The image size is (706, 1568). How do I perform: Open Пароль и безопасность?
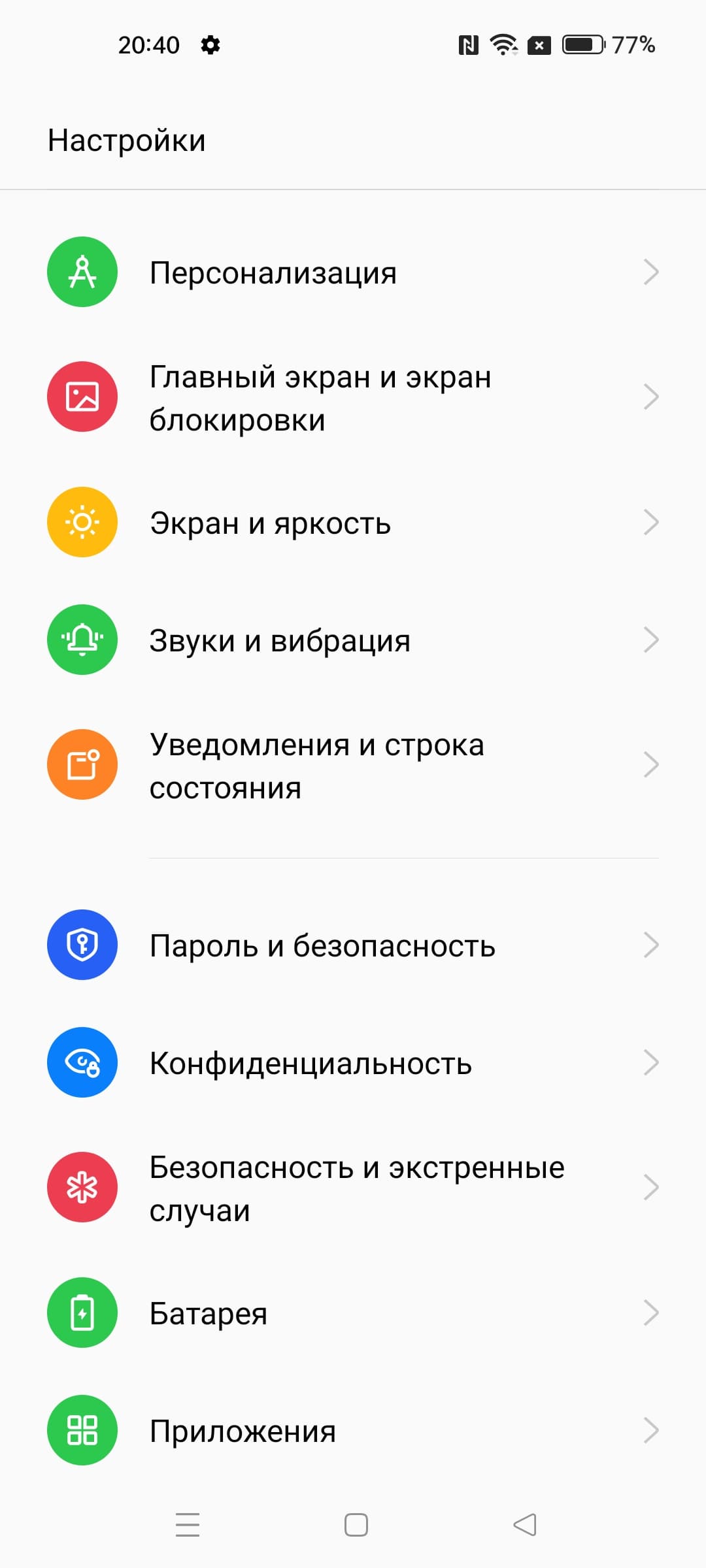[353, 945]
